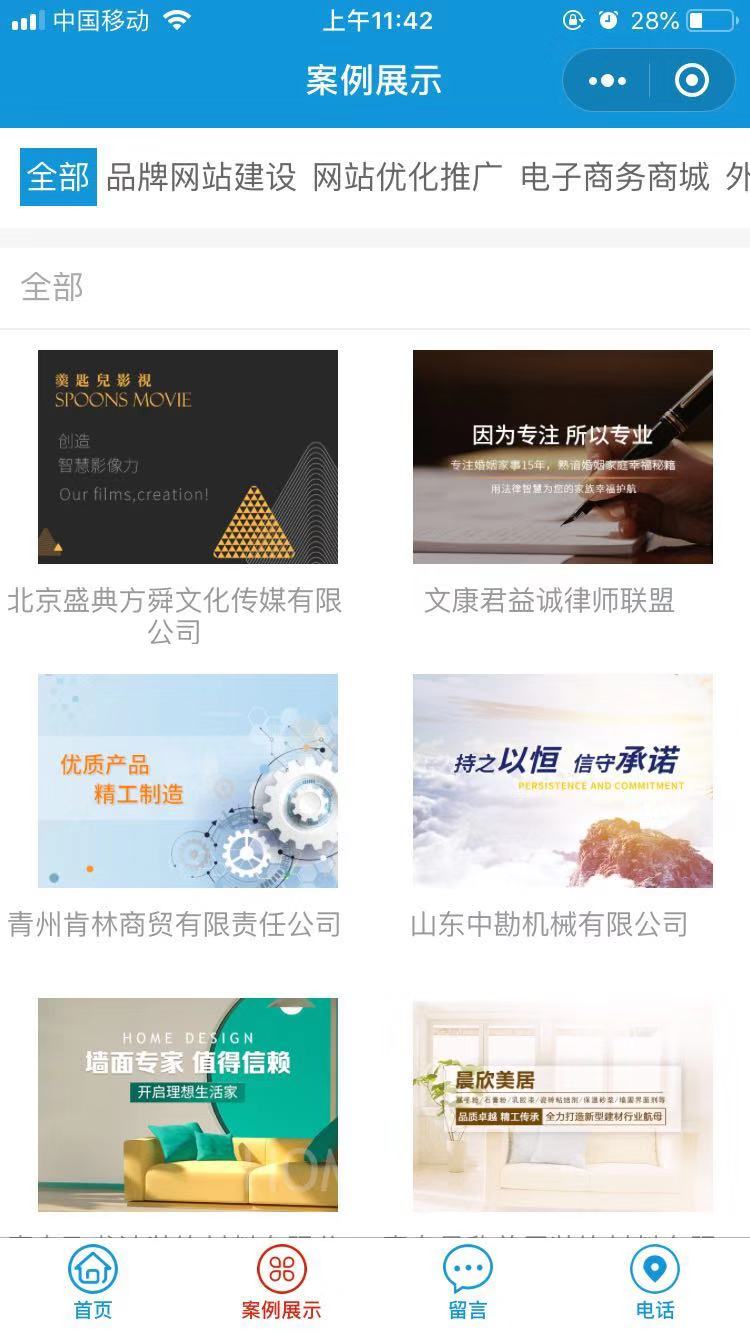Close the mini program via circle icon
The width and height of the screenshot is (750, 1334).
pyautogui.click(x=691, y=81)
